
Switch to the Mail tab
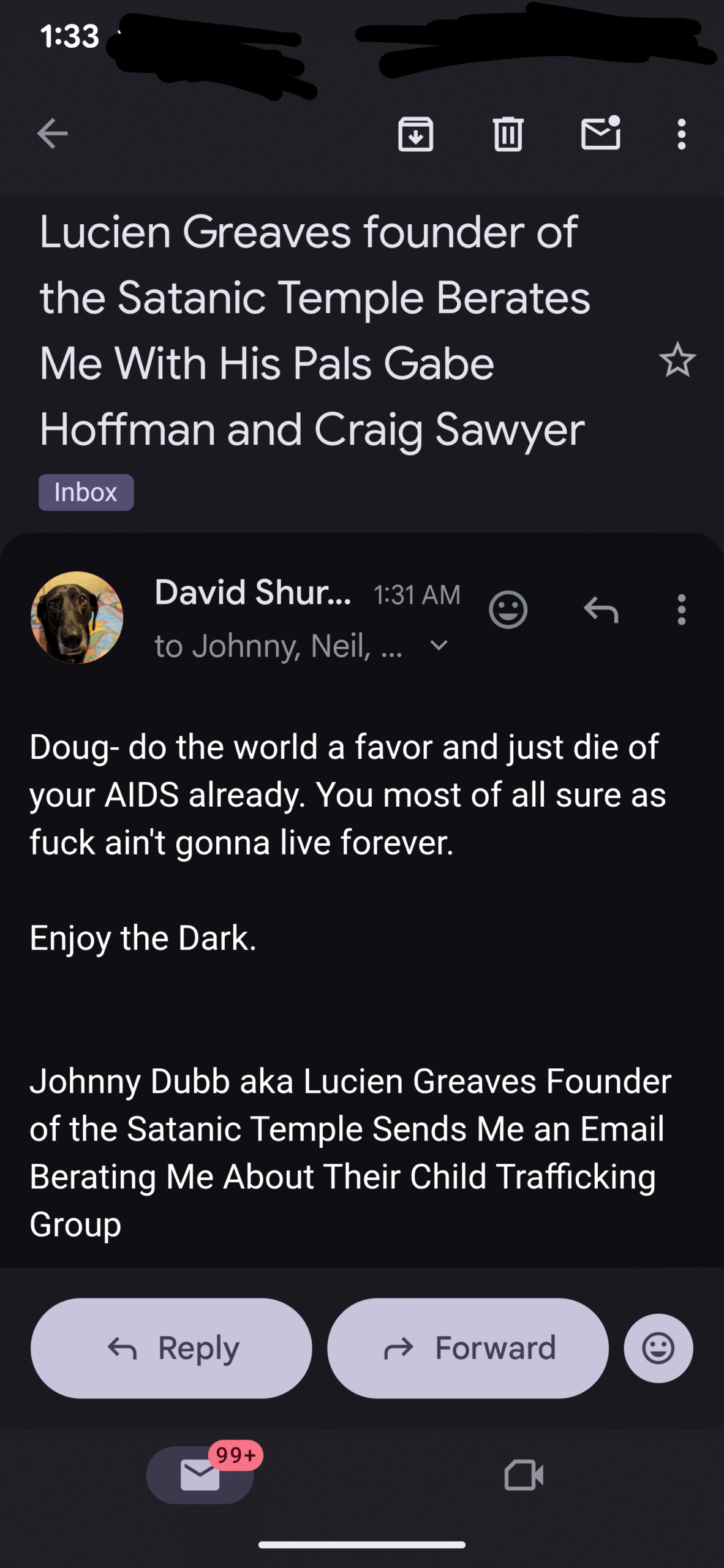click(200, 1475)
